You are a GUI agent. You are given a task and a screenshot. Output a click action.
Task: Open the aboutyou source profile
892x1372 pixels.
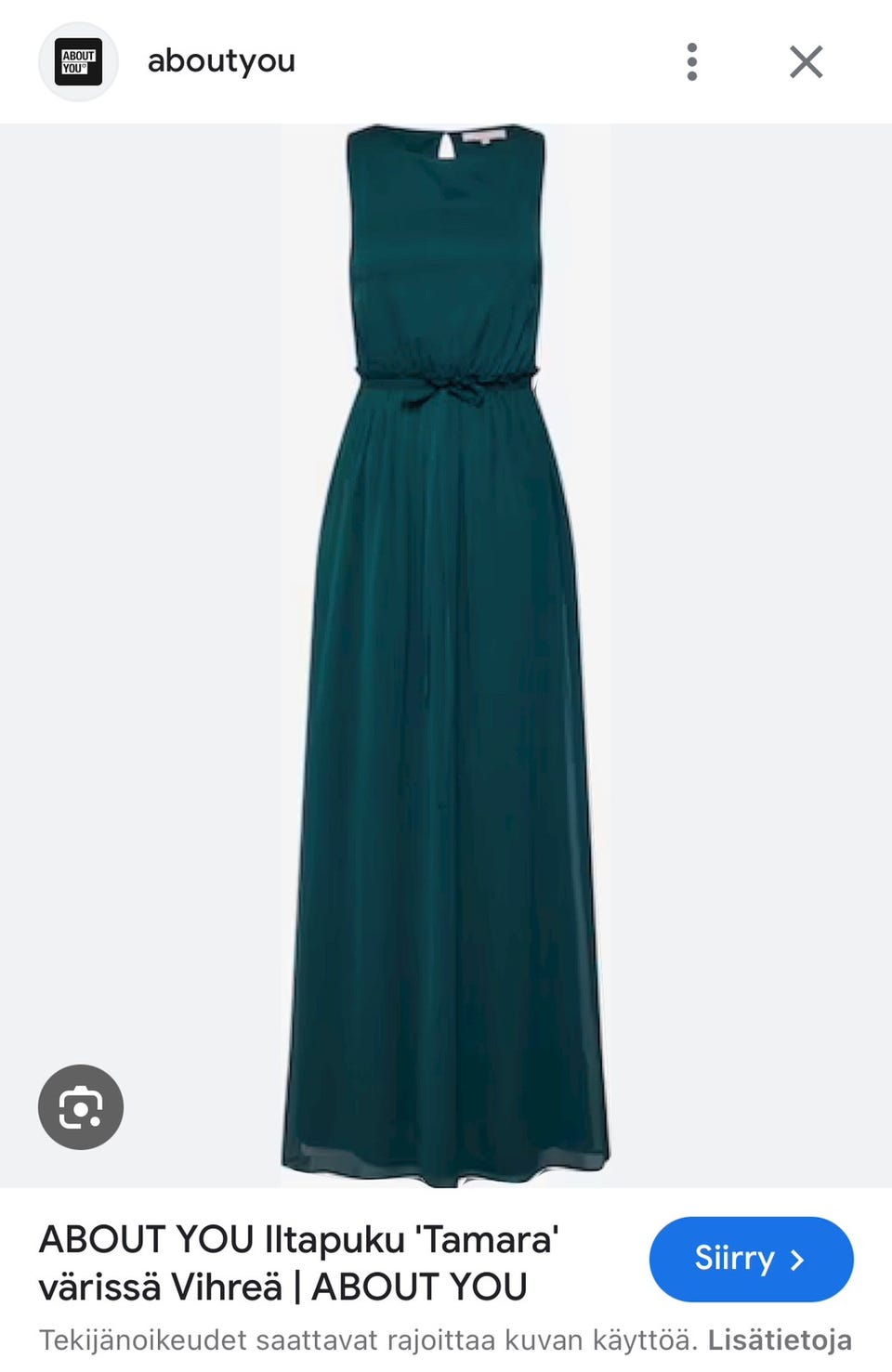(x=220, y=61)
